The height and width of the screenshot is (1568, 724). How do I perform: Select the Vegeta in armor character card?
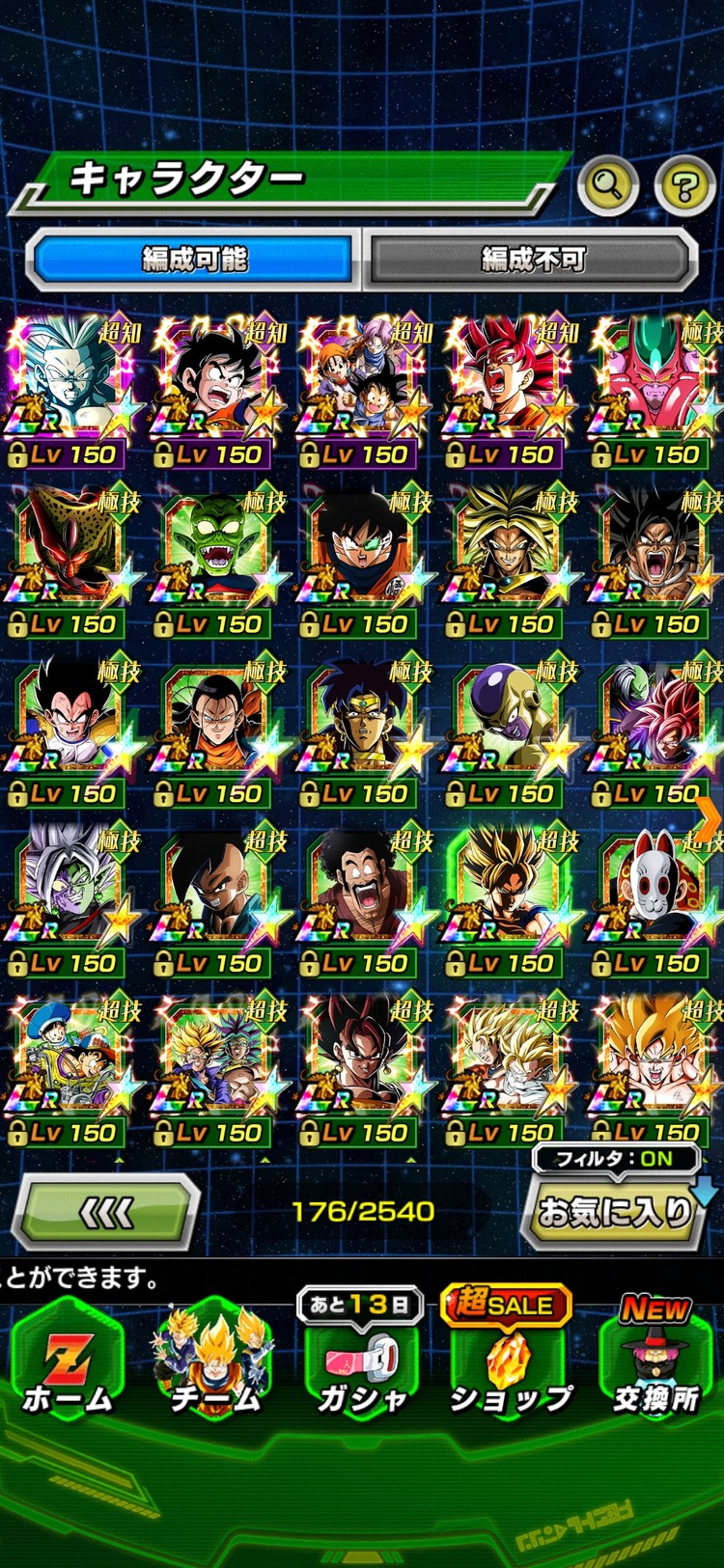click(68, 729)
